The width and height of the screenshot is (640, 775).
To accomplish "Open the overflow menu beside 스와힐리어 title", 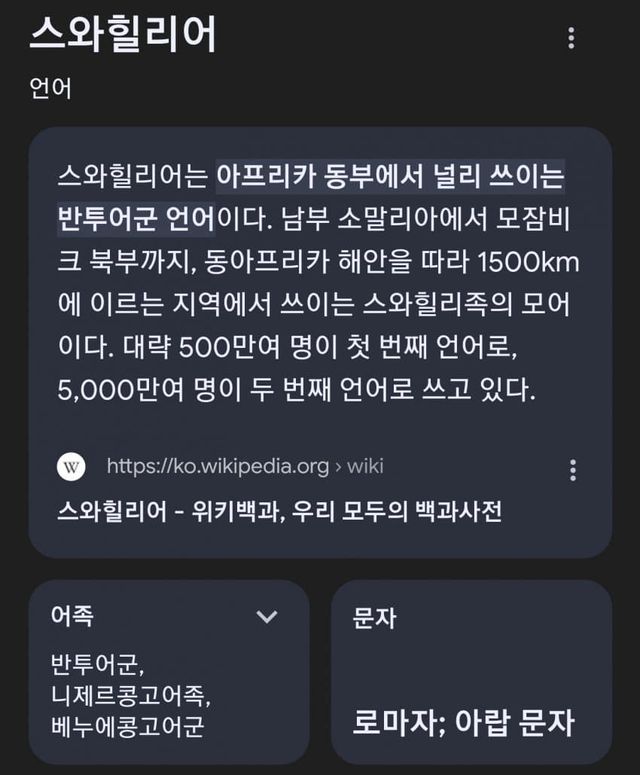I will click(x=571, y=38).
